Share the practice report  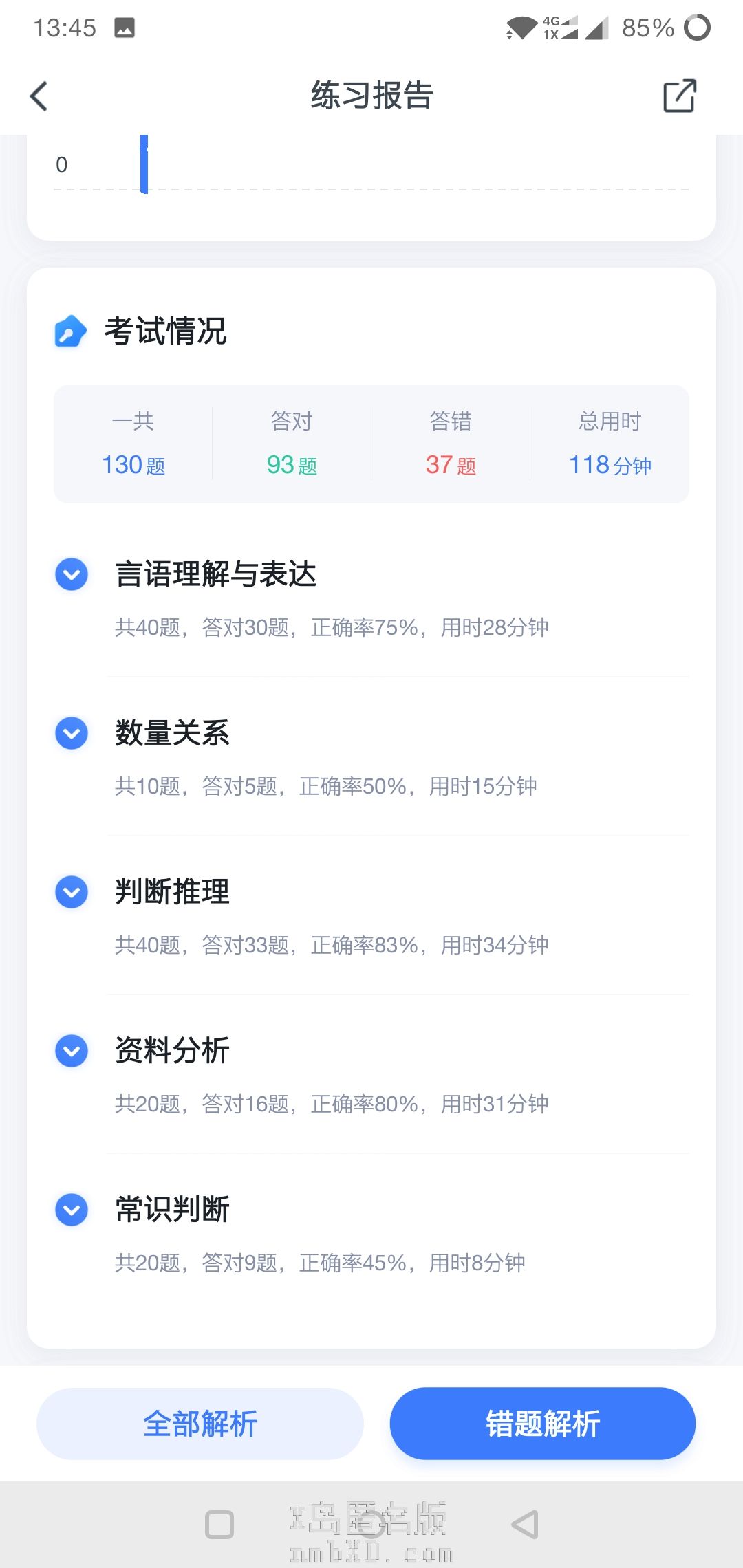click(679, 96)
